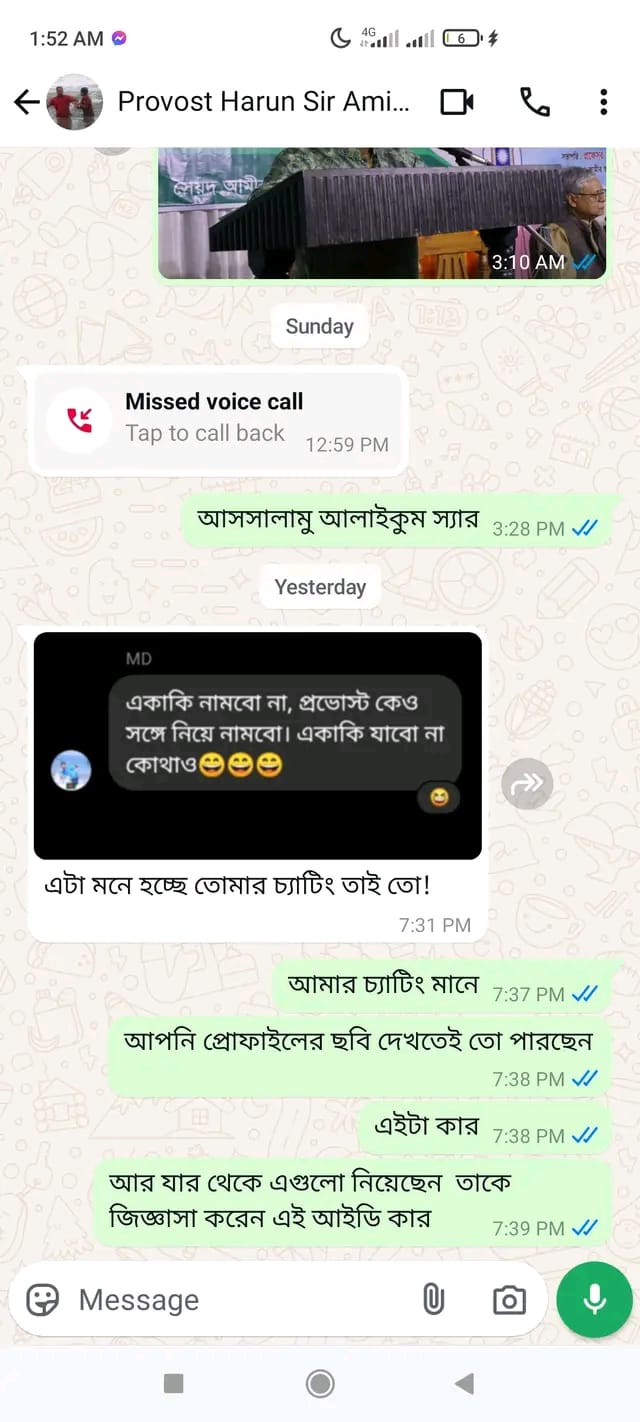The image size is (640, 1422).
Task: Tap the system home button
Action: click(x=320, y=1383)
